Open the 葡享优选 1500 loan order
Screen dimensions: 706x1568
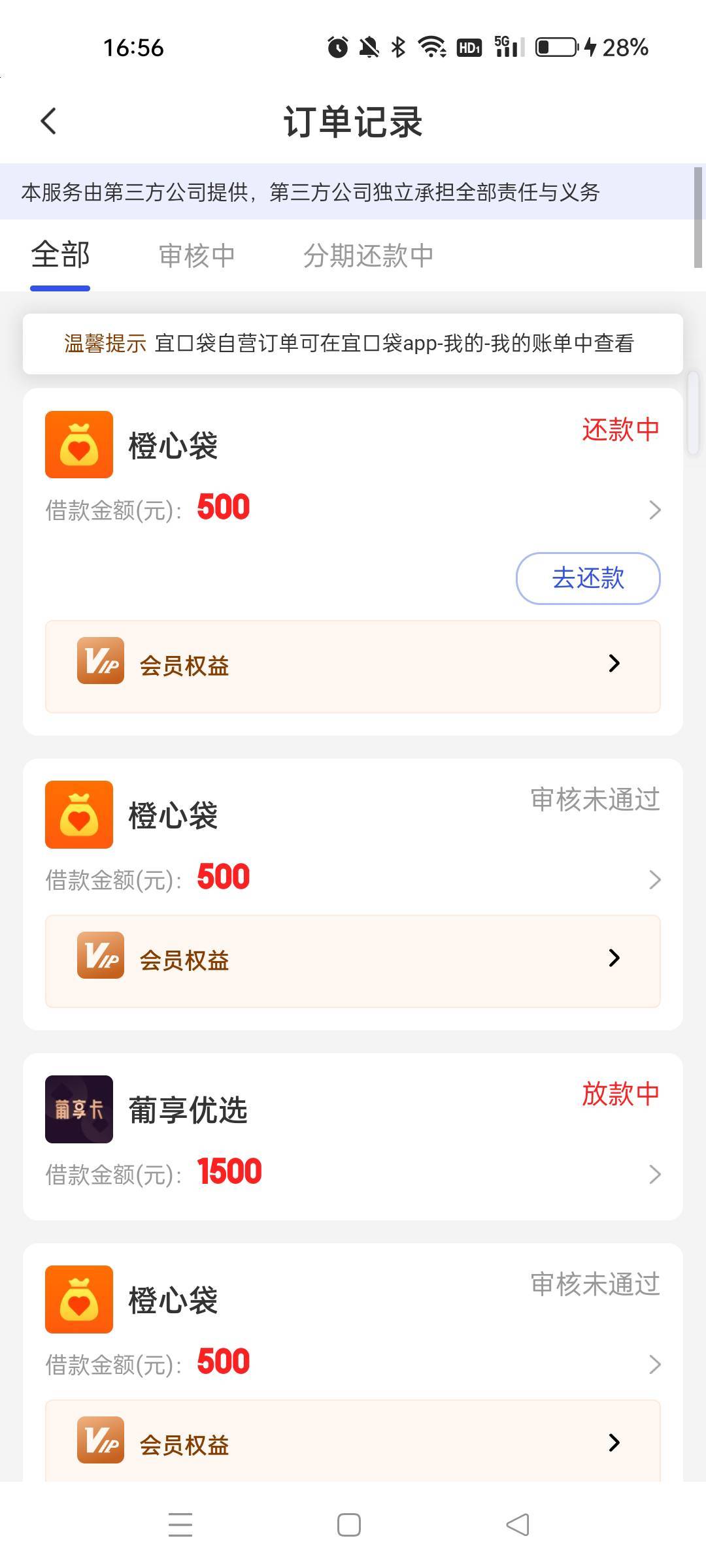point(352,1137)
